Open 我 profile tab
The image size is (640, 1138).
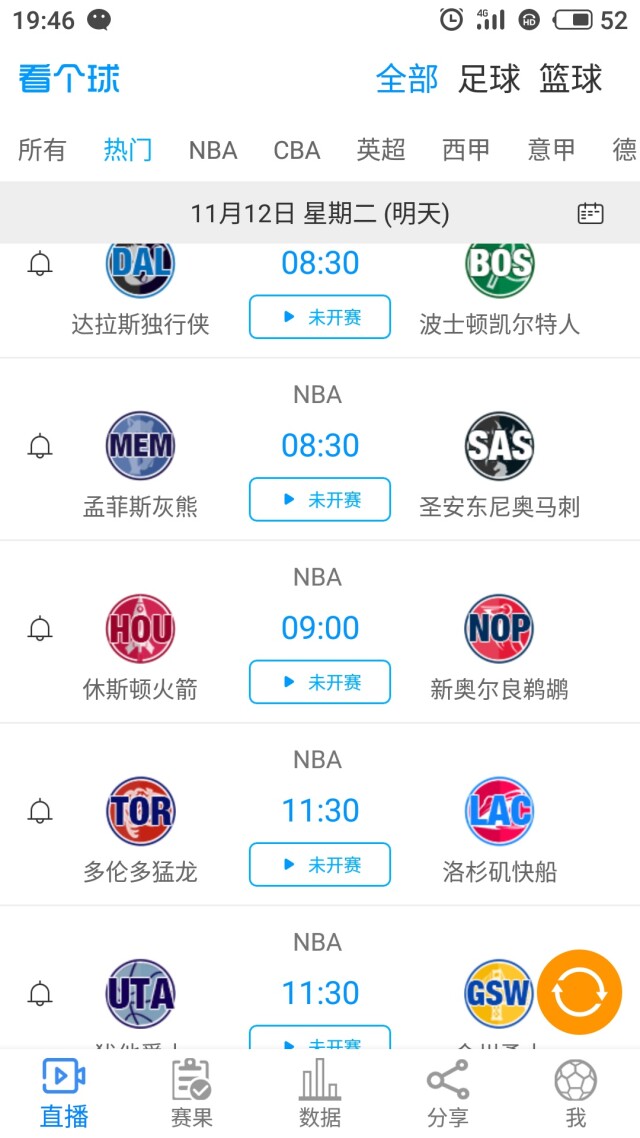point(575,1093)
